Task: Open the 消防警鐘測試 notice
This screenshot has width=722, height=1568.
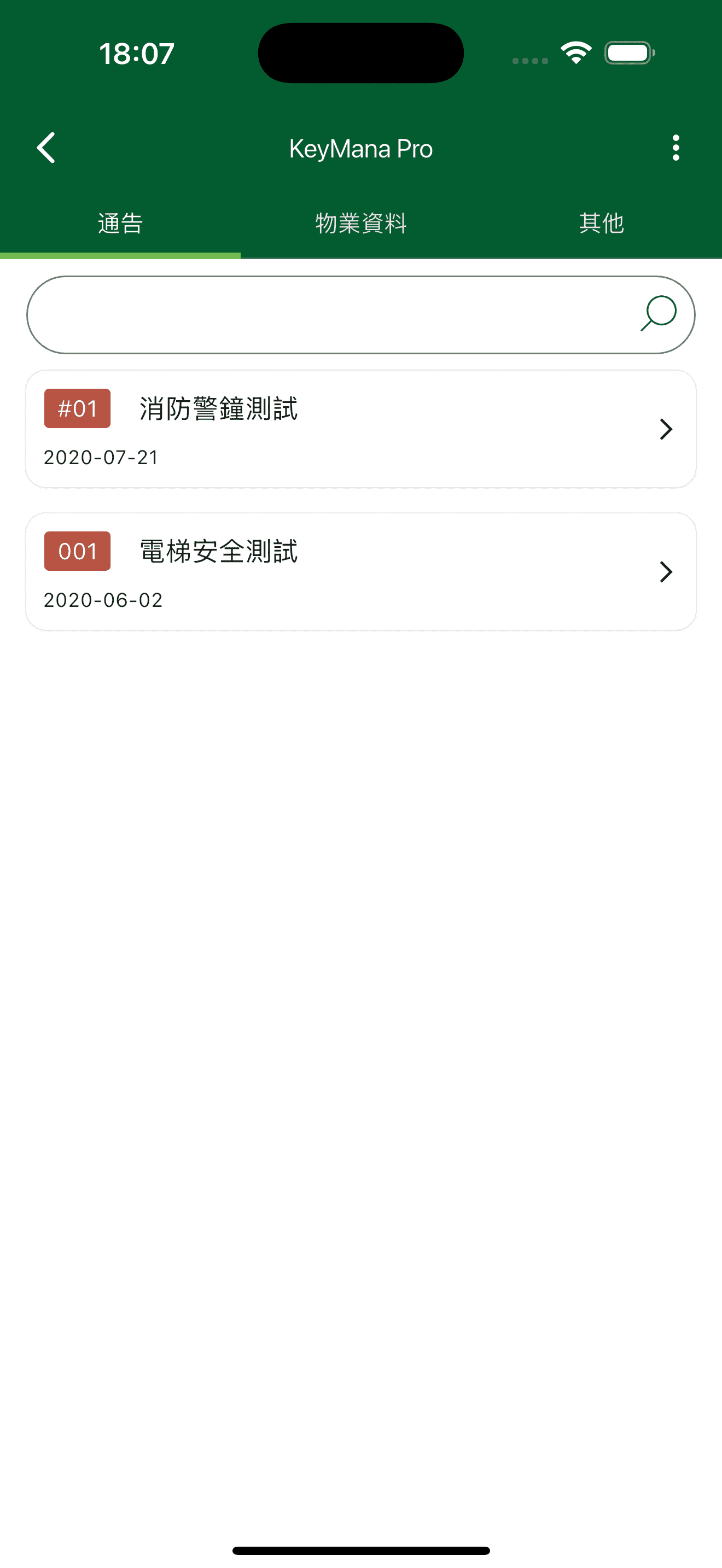Action: pos(360,429)
